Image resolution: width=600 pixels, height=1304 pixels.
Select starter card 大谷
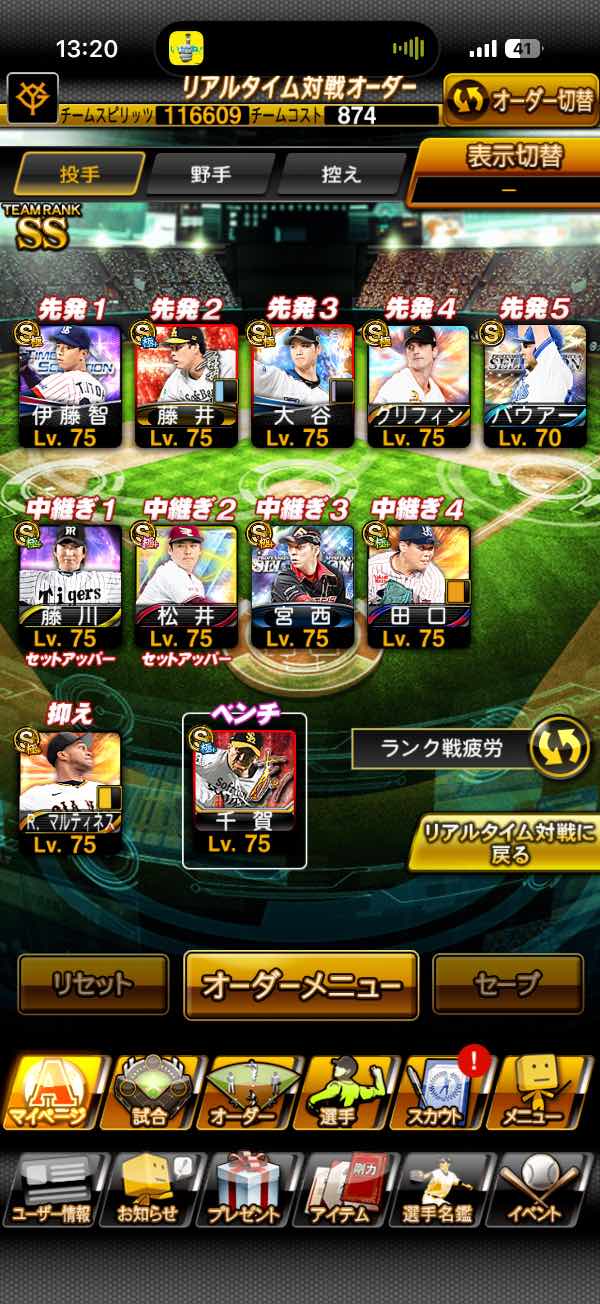point(302,386)
